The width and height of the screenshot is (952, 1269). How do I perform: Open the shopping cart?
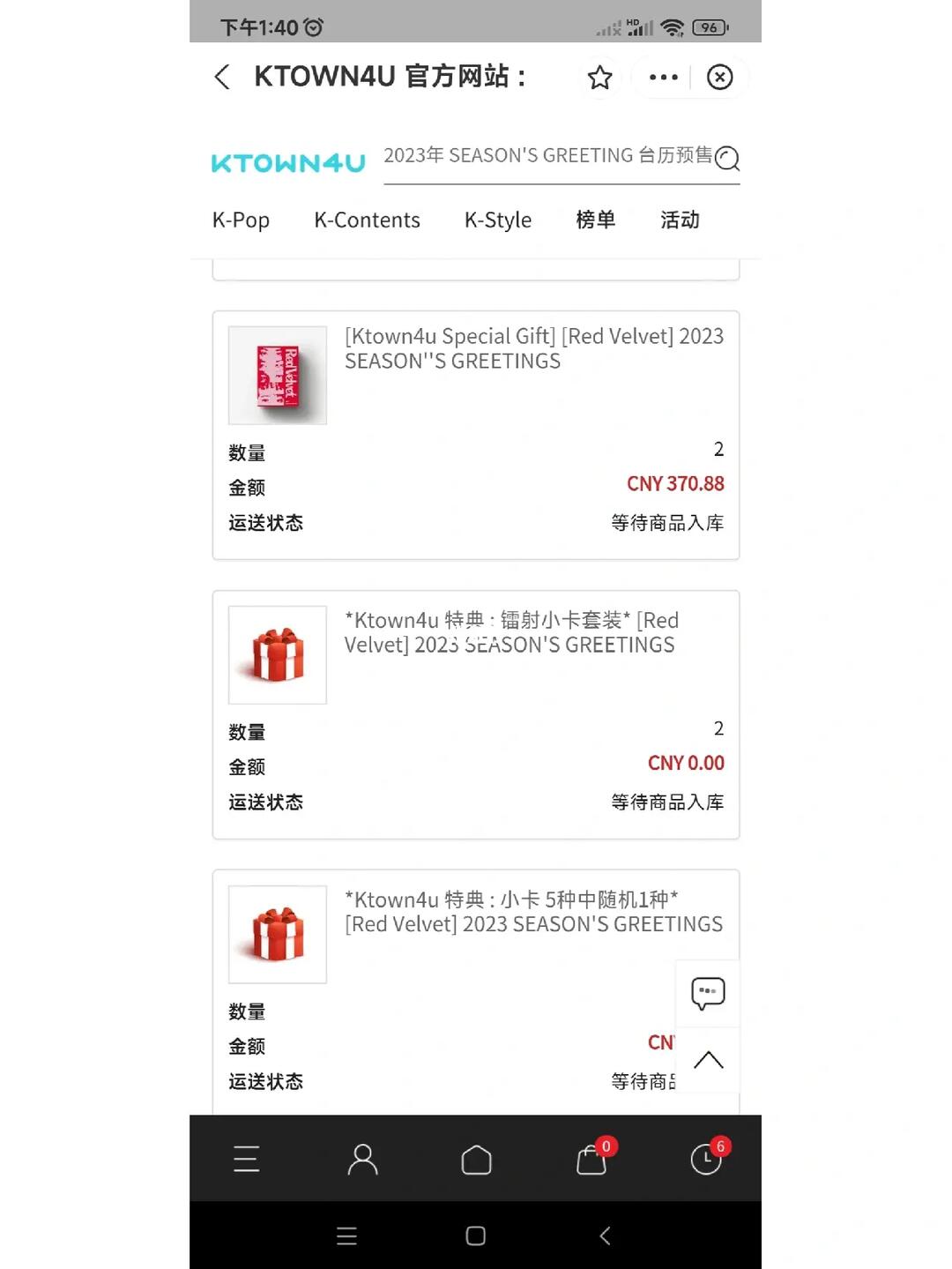(591, 1159)
